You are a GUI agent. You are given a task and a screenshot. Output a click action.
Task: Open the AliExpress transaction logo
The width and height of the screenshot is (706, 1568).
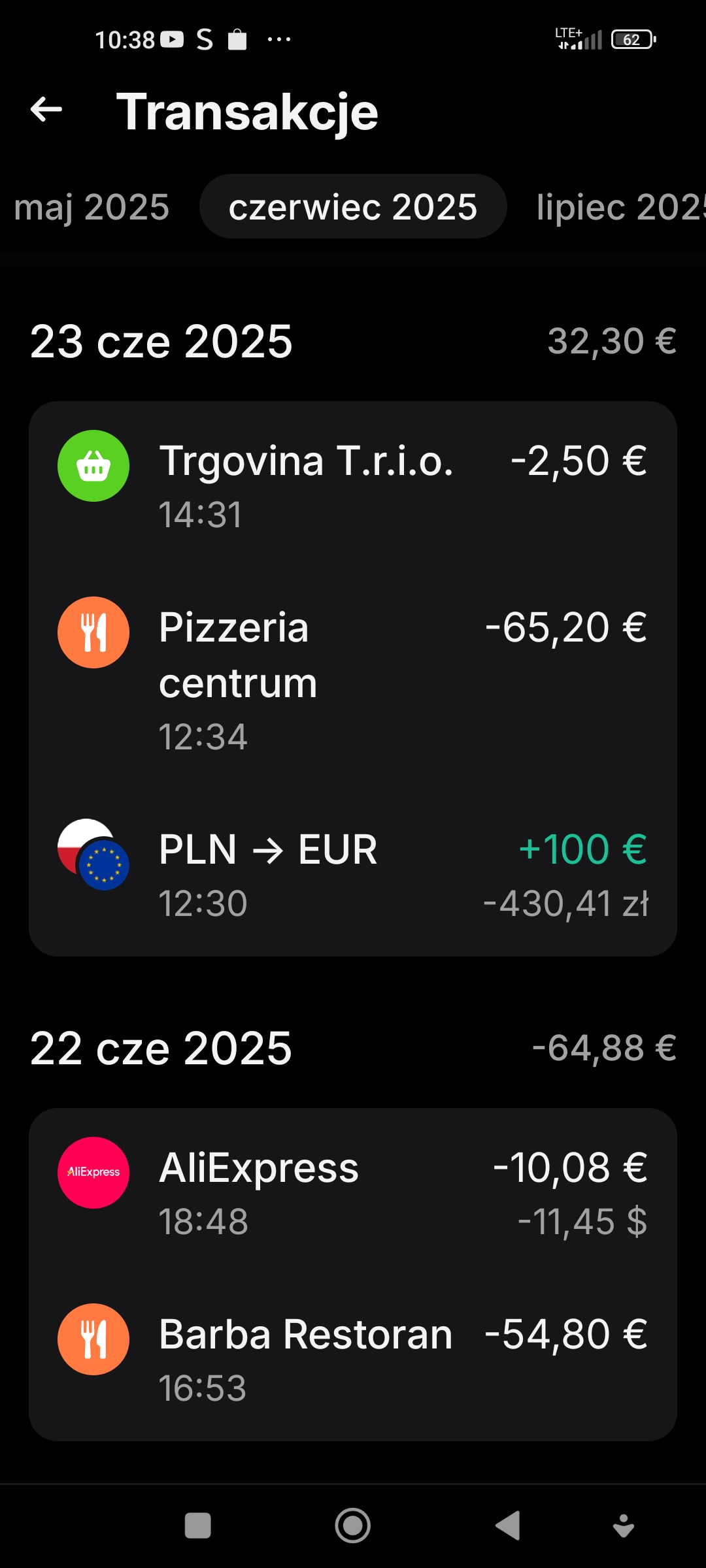point(93,1171)
